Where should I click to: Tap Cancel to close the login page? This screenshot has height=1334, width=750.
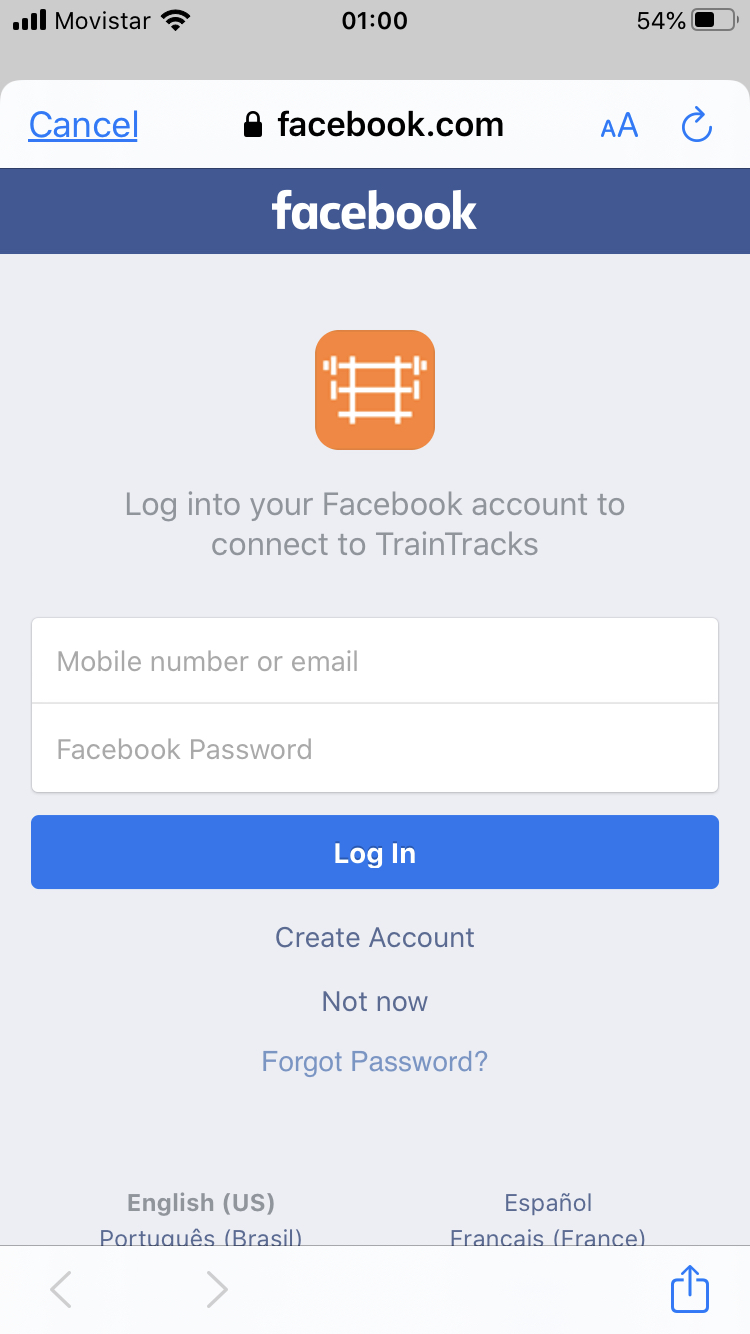click(x=83, y=125)
